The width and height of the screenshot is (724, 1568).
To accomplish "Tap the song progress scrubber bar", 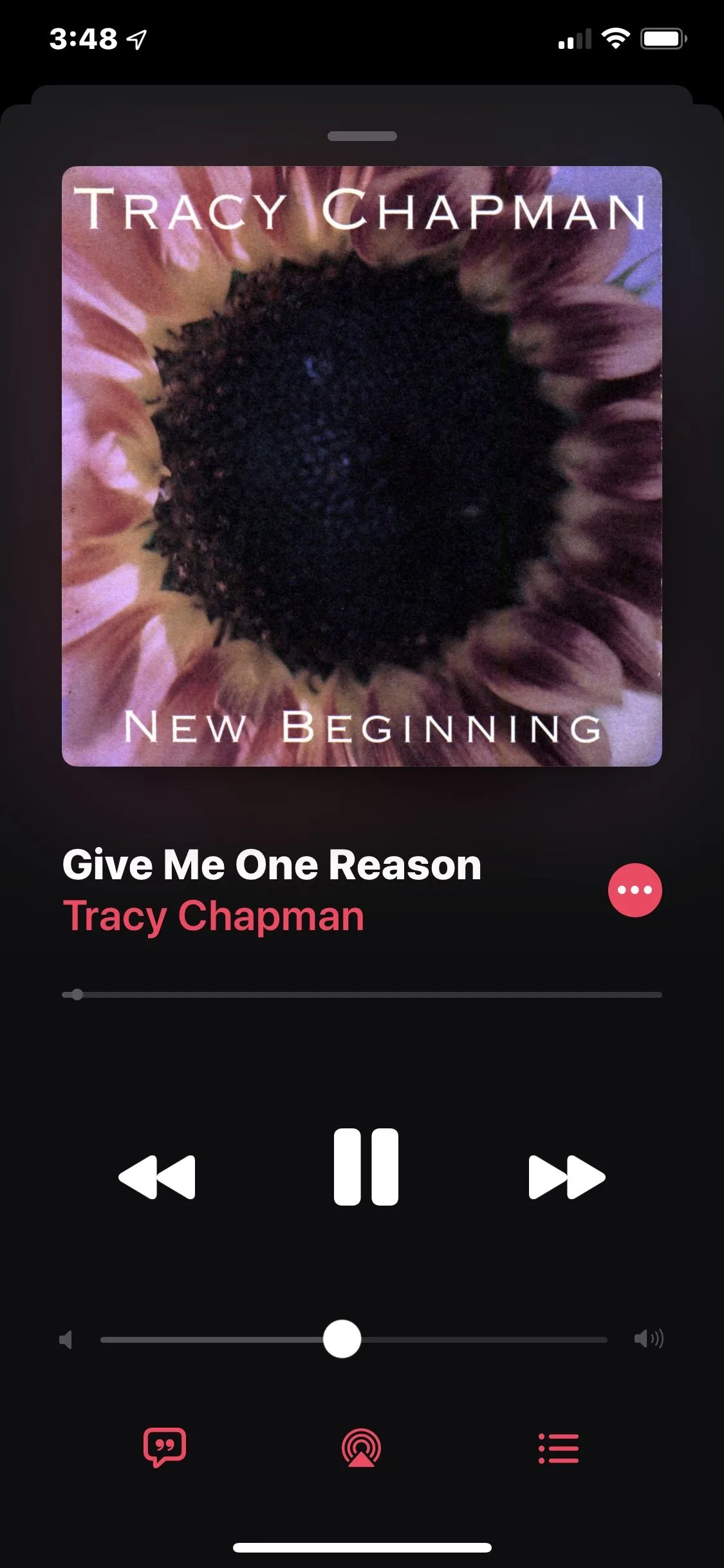I will pyautogui.click(x=362, y=994).
